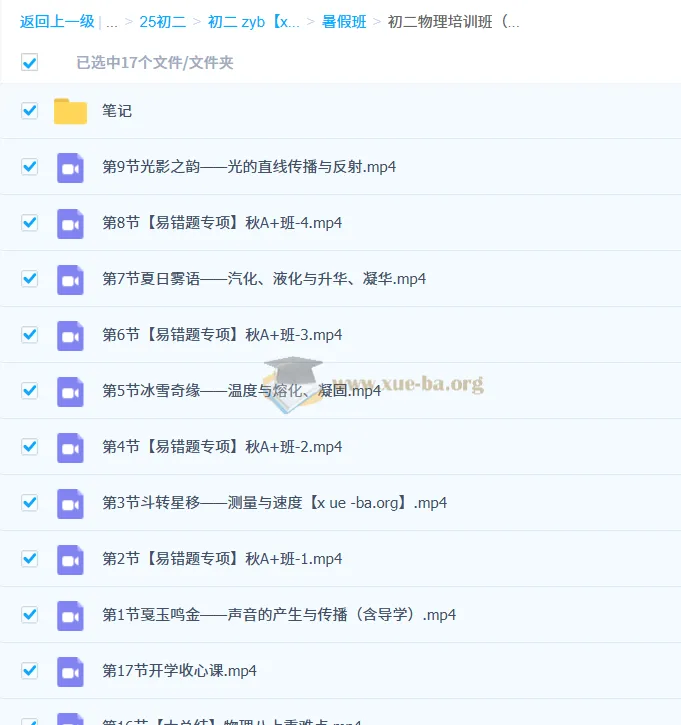Screen dimensions: 681x725
Task: Deselect the 第17节开学收心课.mp4 checkbox
Action: pyautogui.click(x=30, y=671)
